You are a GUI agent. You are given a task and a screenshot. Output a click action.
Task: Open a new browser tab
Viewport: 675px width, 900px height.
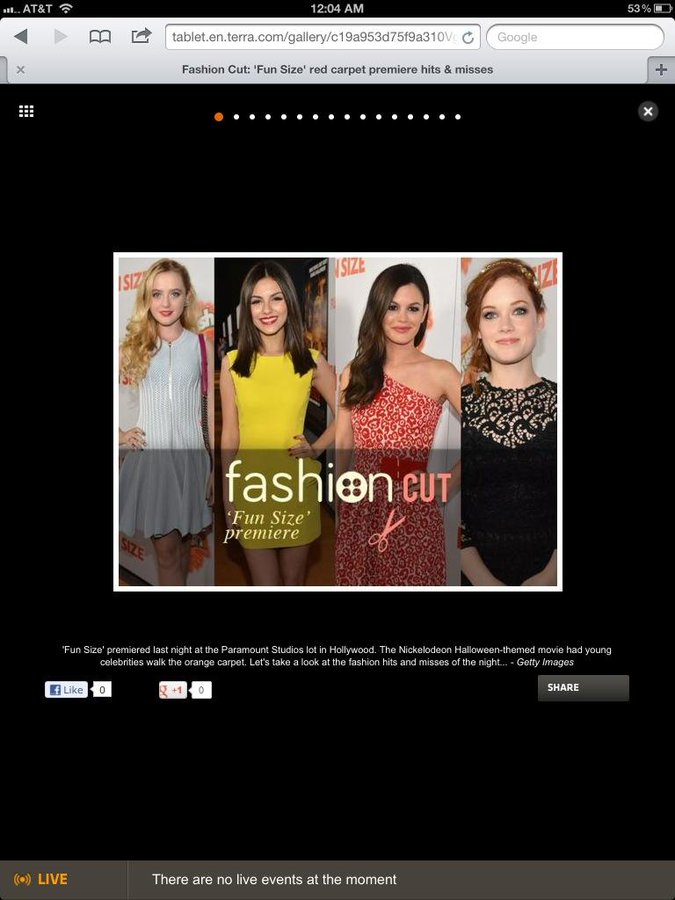pos(661,70)
